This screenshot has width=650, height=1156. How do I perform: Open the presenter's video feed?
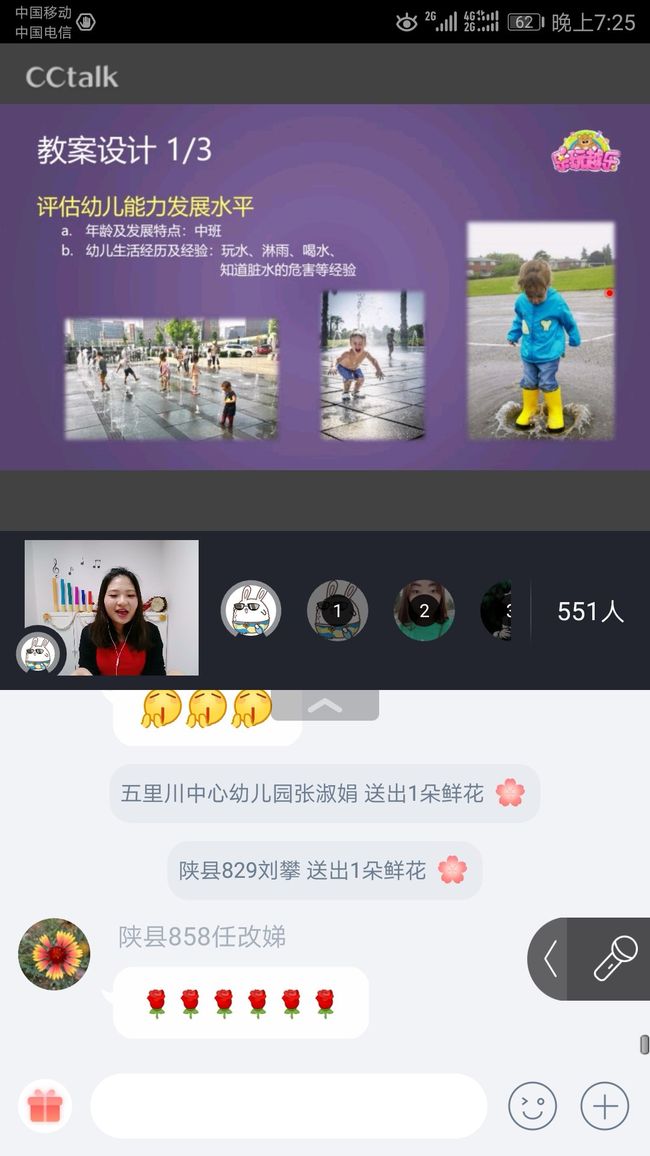111,607
